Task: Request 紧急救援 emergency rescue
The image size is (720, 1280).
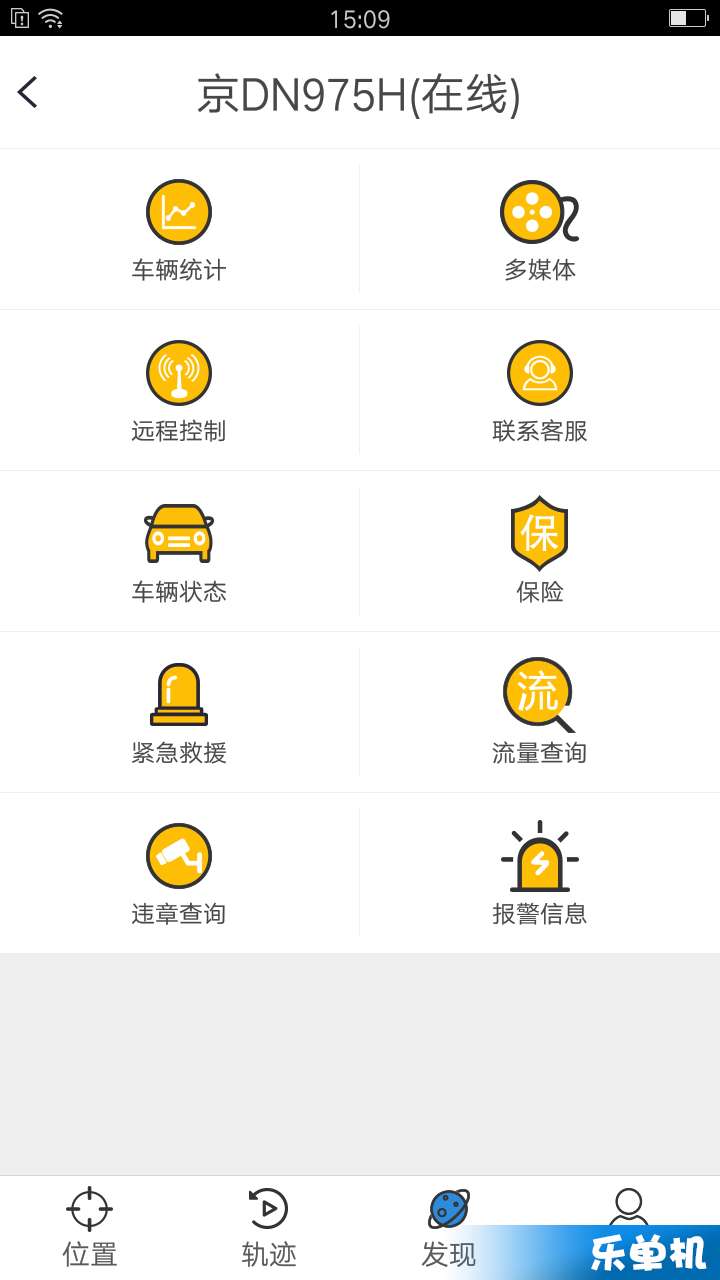Action: tap(179, 713)
